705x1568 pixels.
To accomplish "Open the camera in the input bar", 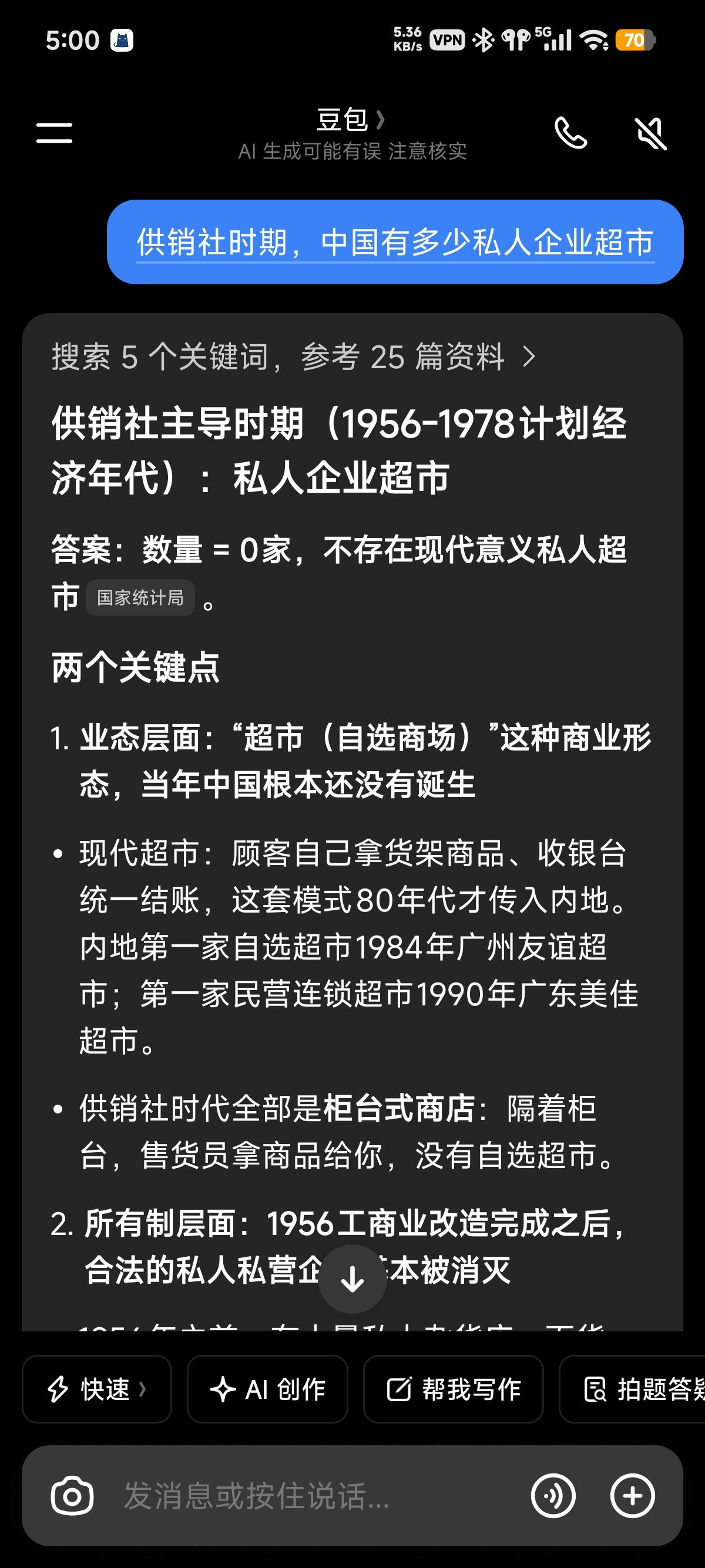I will (72, 1496).
